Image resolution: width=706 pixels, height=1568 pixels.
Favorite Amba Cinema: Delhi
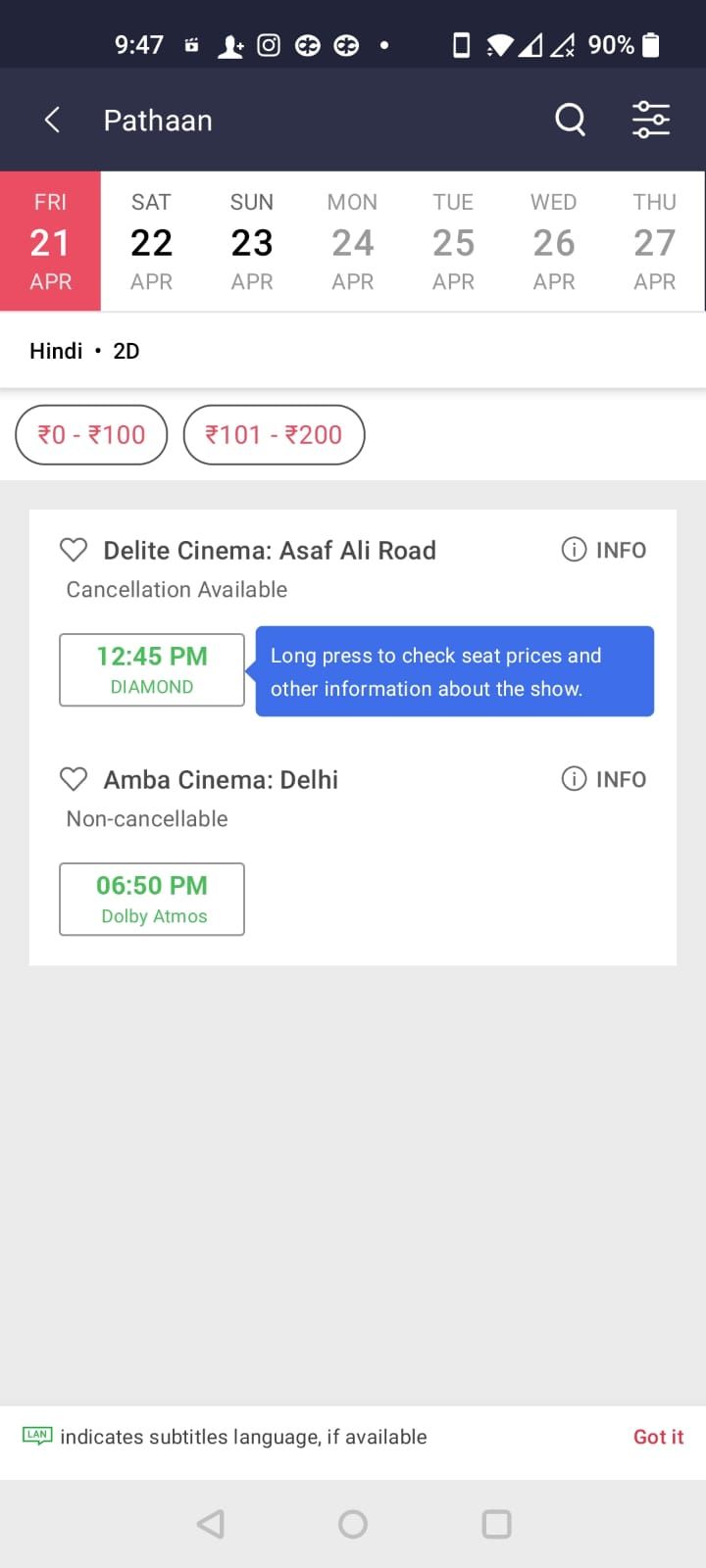pyautogui.click(x=74, y=779)
